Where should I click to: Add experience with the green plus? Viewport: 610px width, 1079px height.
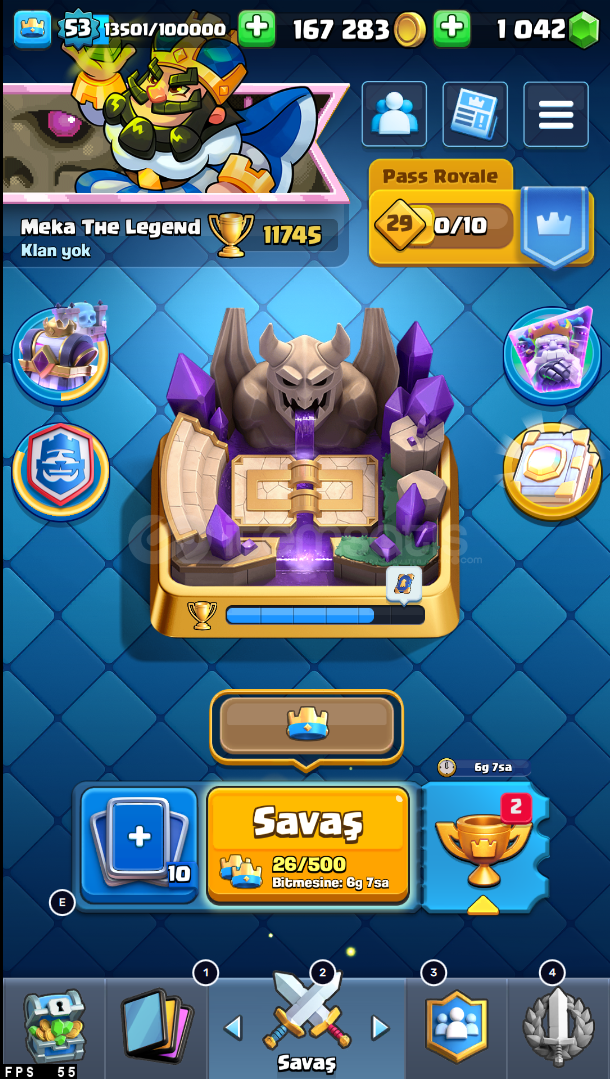tap(257, 28)
